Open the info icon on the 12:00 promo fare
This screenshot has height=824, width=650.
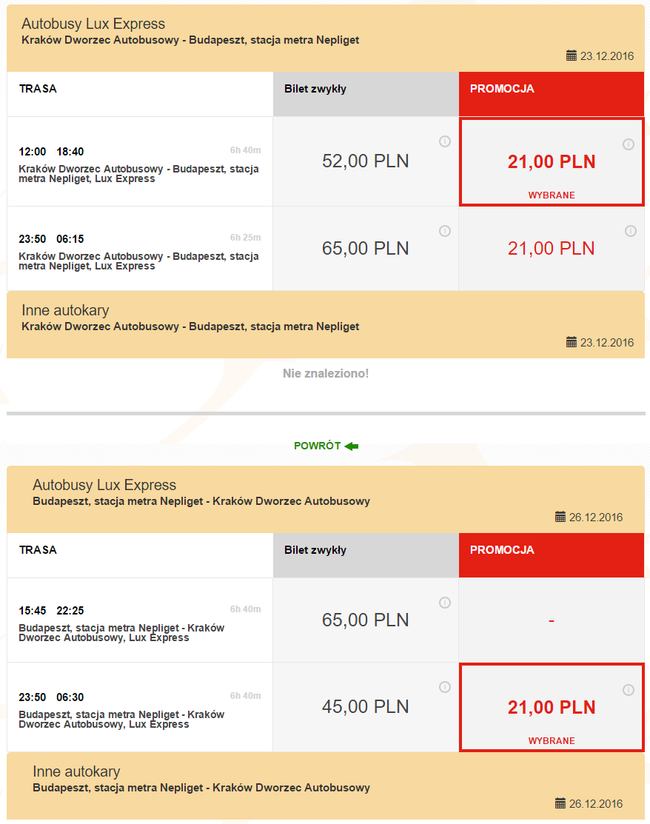click(x=628, y=145)
